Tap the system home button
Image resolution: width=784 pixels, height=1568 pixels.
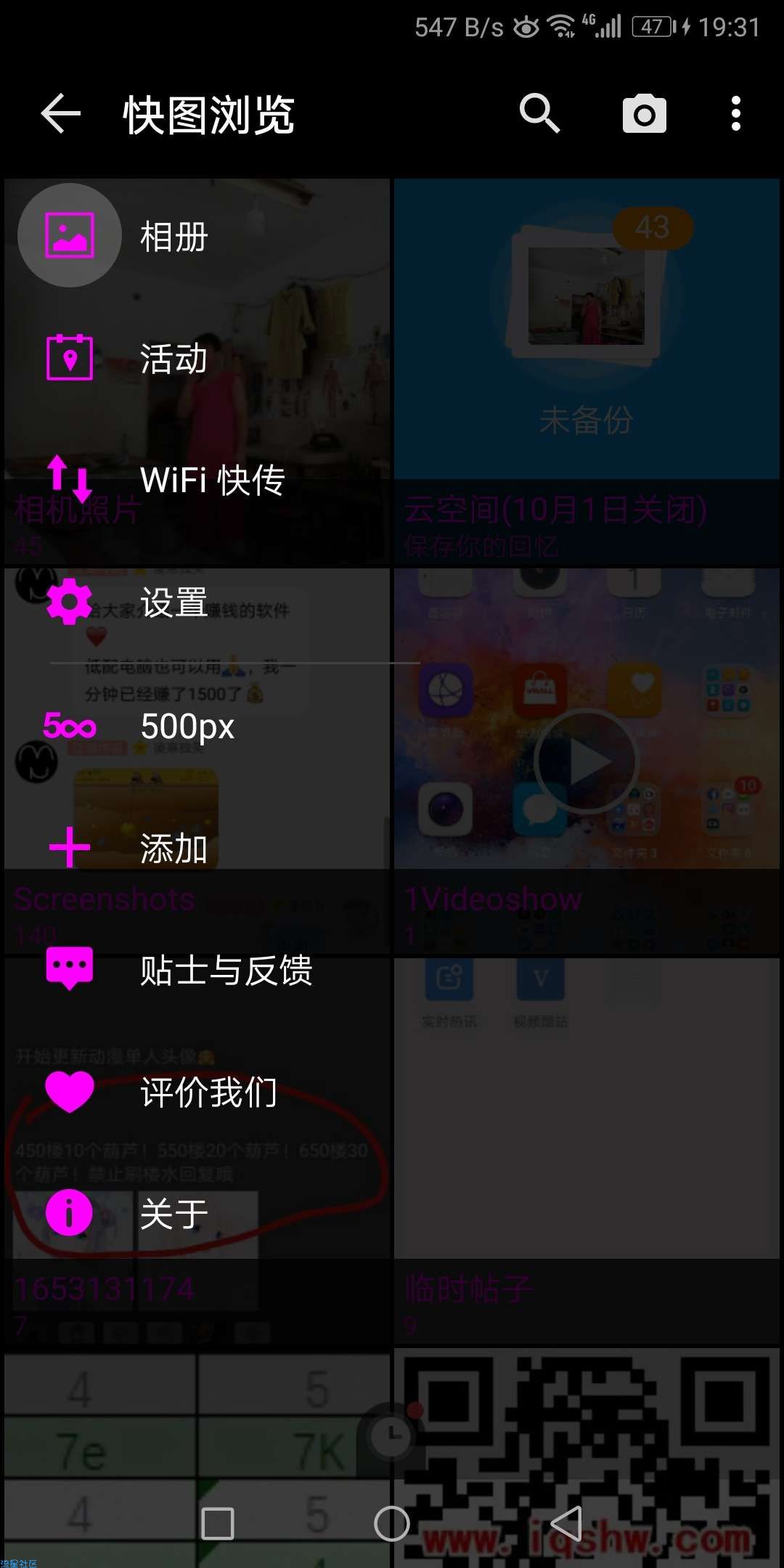(392, 1523)
